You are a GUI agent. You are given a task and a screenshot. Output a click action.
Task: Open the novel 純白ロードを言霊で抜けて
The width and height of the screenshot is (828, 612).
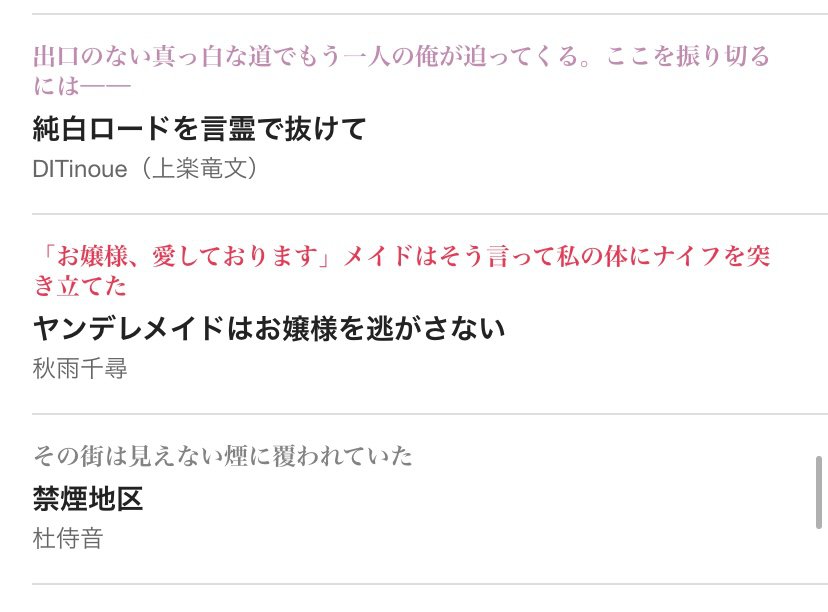200,129
